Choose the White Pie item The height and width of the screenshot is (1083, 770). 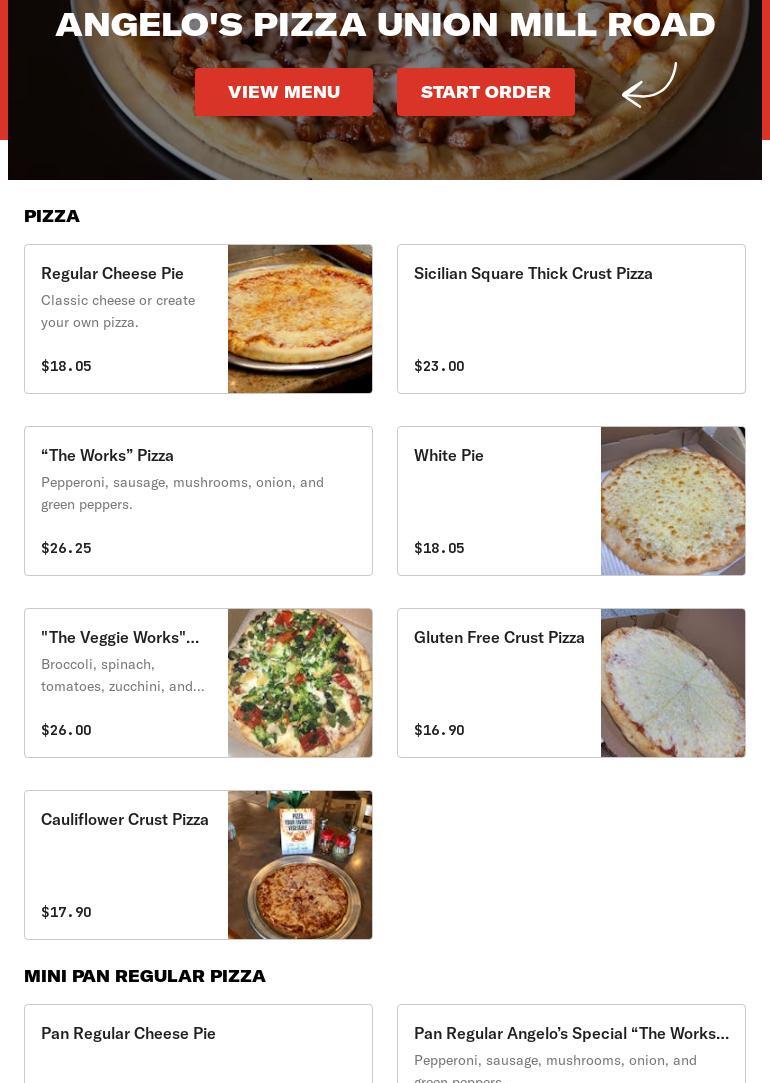pyautogui.click(x=571, y=501)
